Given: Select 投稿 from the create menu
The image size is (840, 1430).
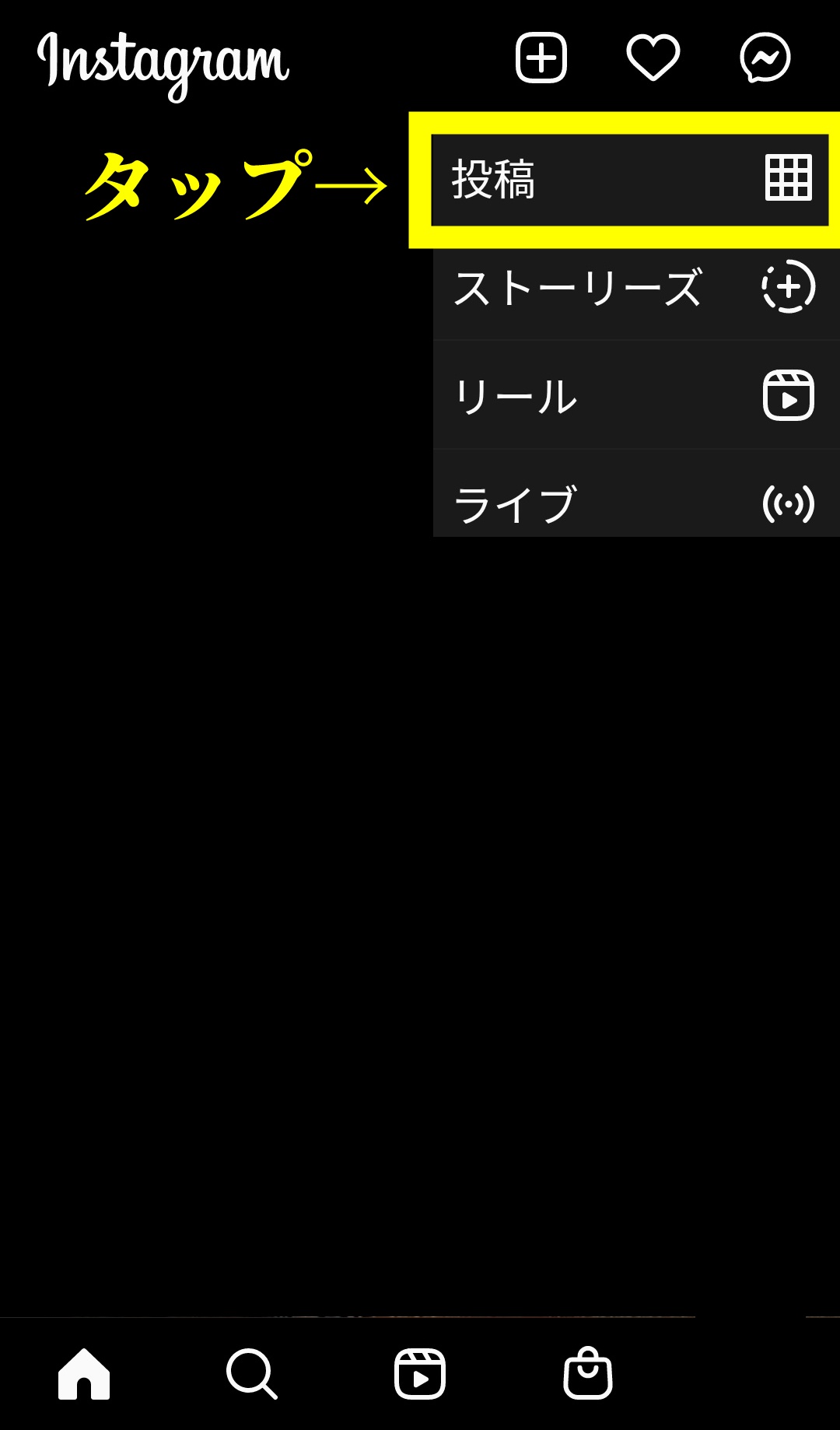Looking at the screenshot, I should (x=630, y=180).
